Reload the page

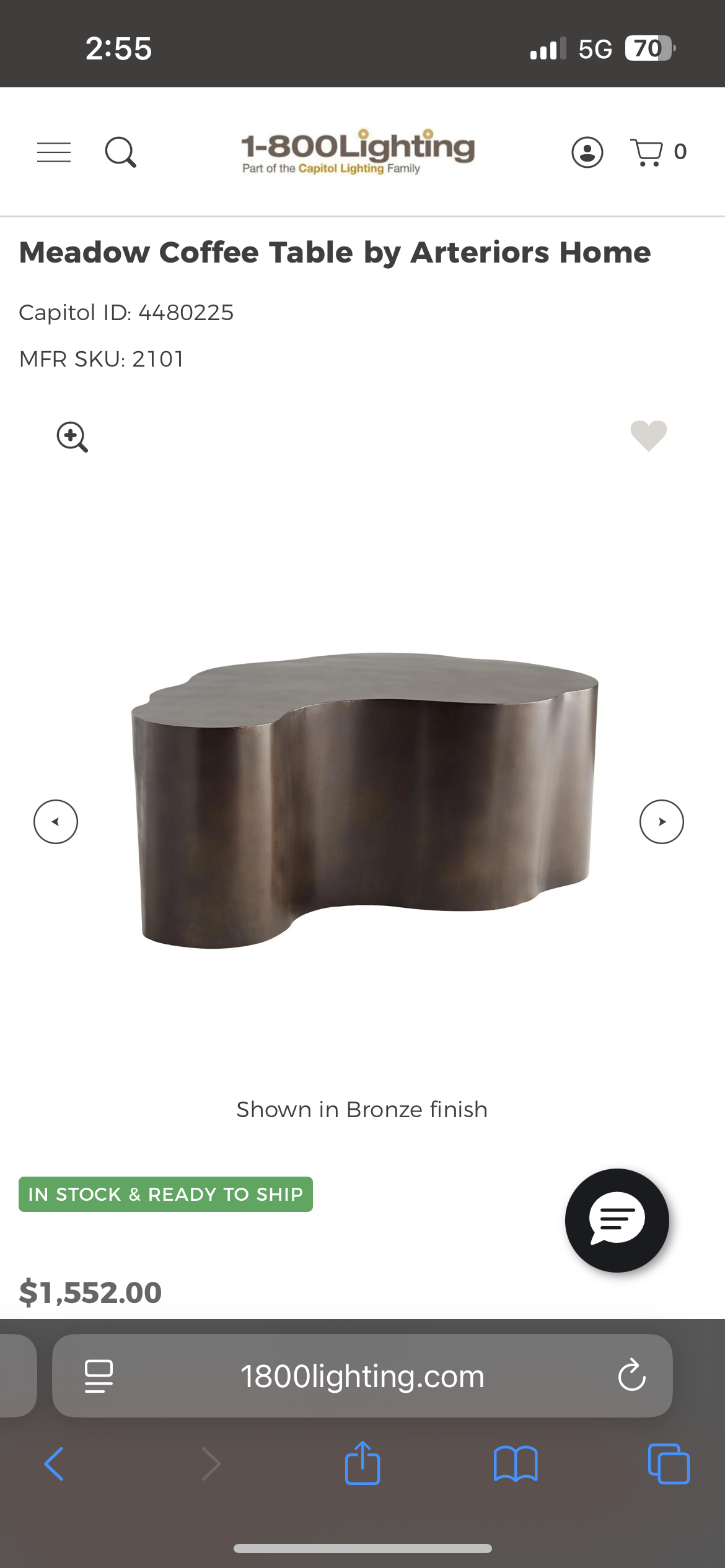tap(631, 1376)
